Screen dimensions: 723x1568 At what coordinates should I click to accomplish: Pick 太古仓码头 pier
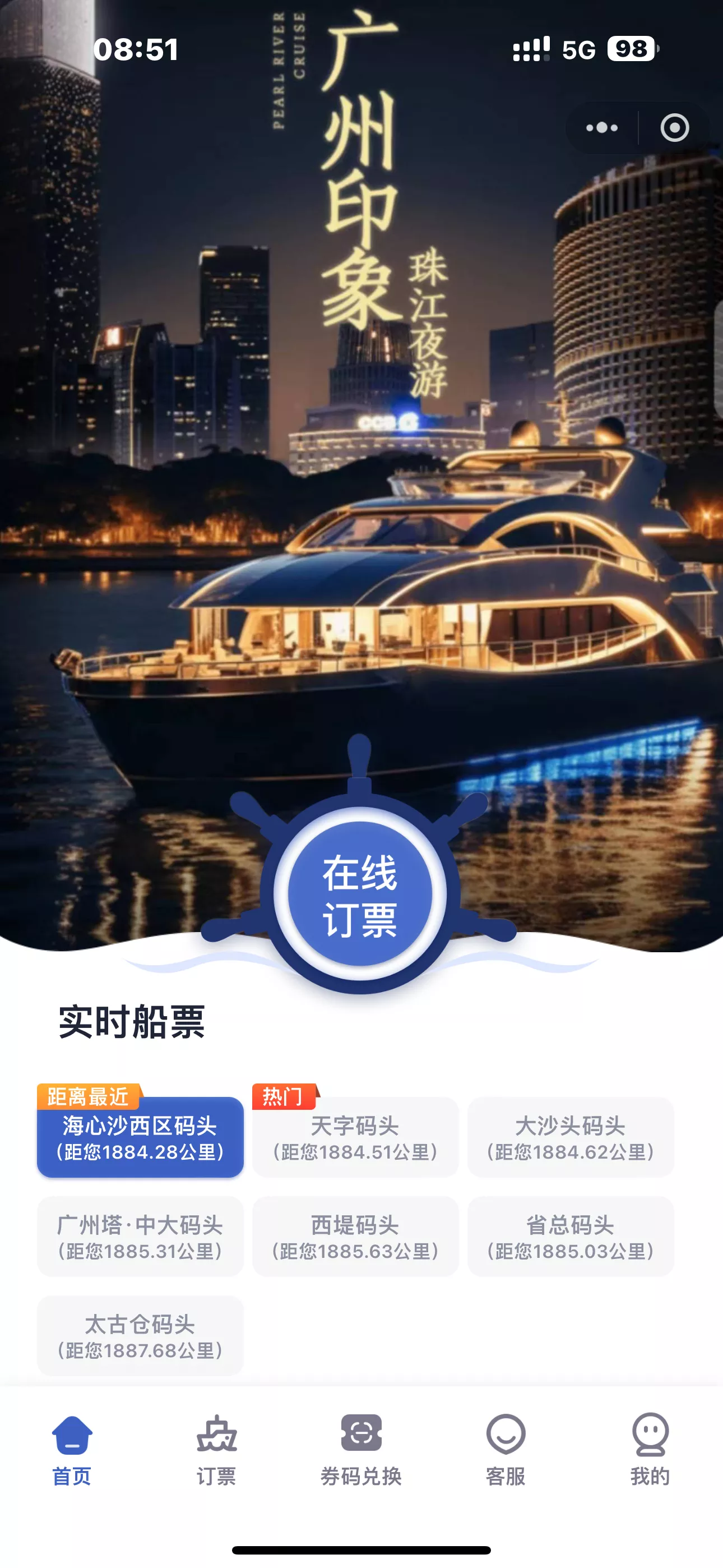coord(140,1335)
